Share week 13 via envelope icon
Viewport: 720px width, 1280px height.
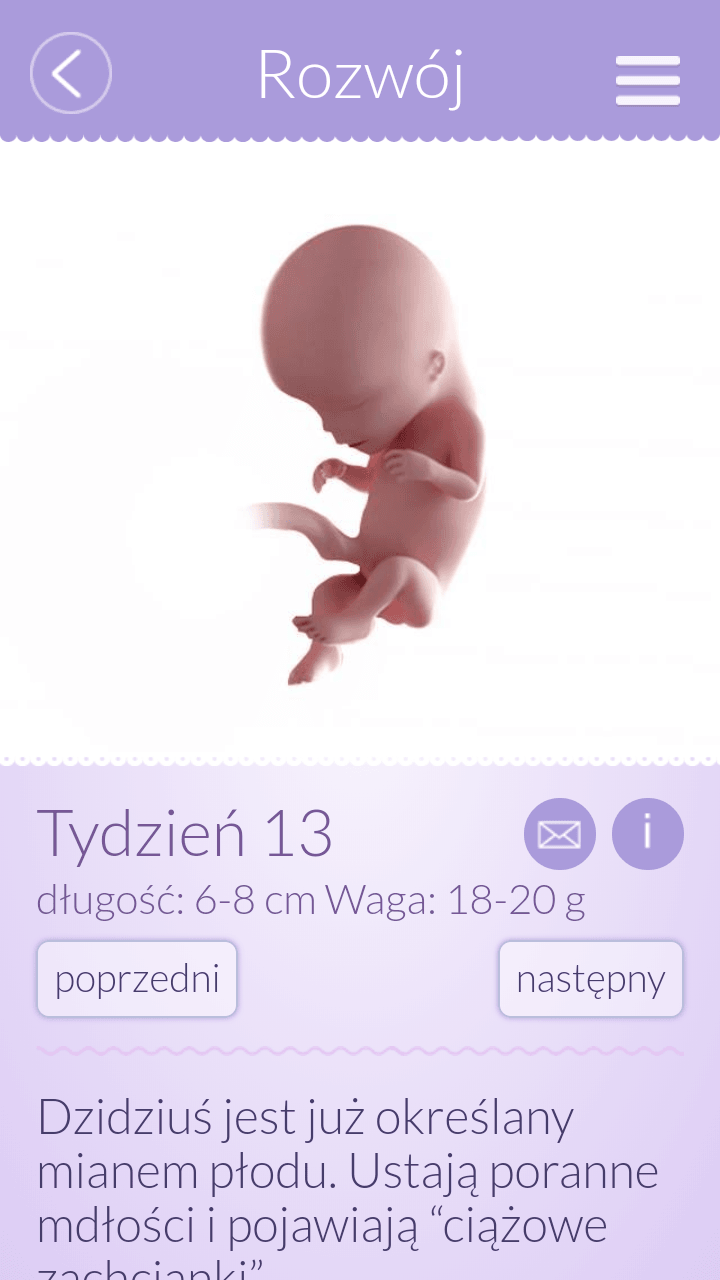(560, 834)
